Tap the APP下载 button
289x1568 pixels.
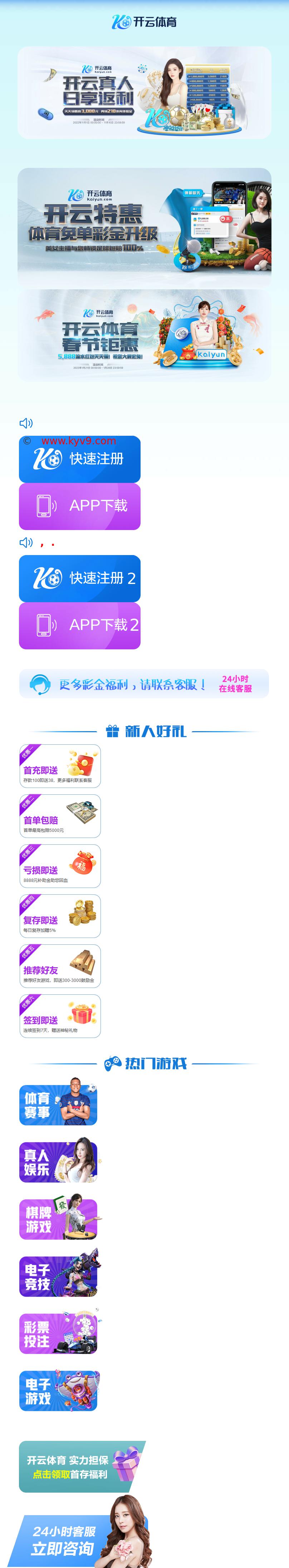tap(80, 506)
